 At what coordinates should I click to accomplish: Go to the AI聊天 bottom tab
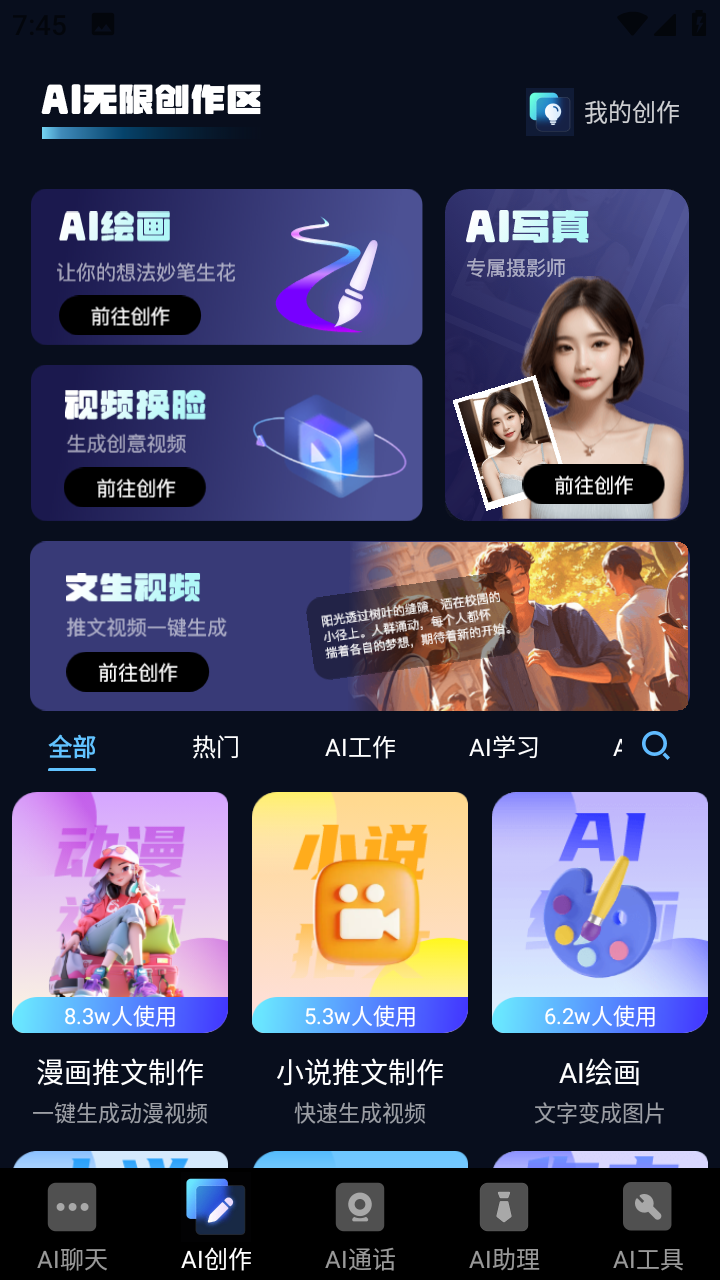point(72,1225)
